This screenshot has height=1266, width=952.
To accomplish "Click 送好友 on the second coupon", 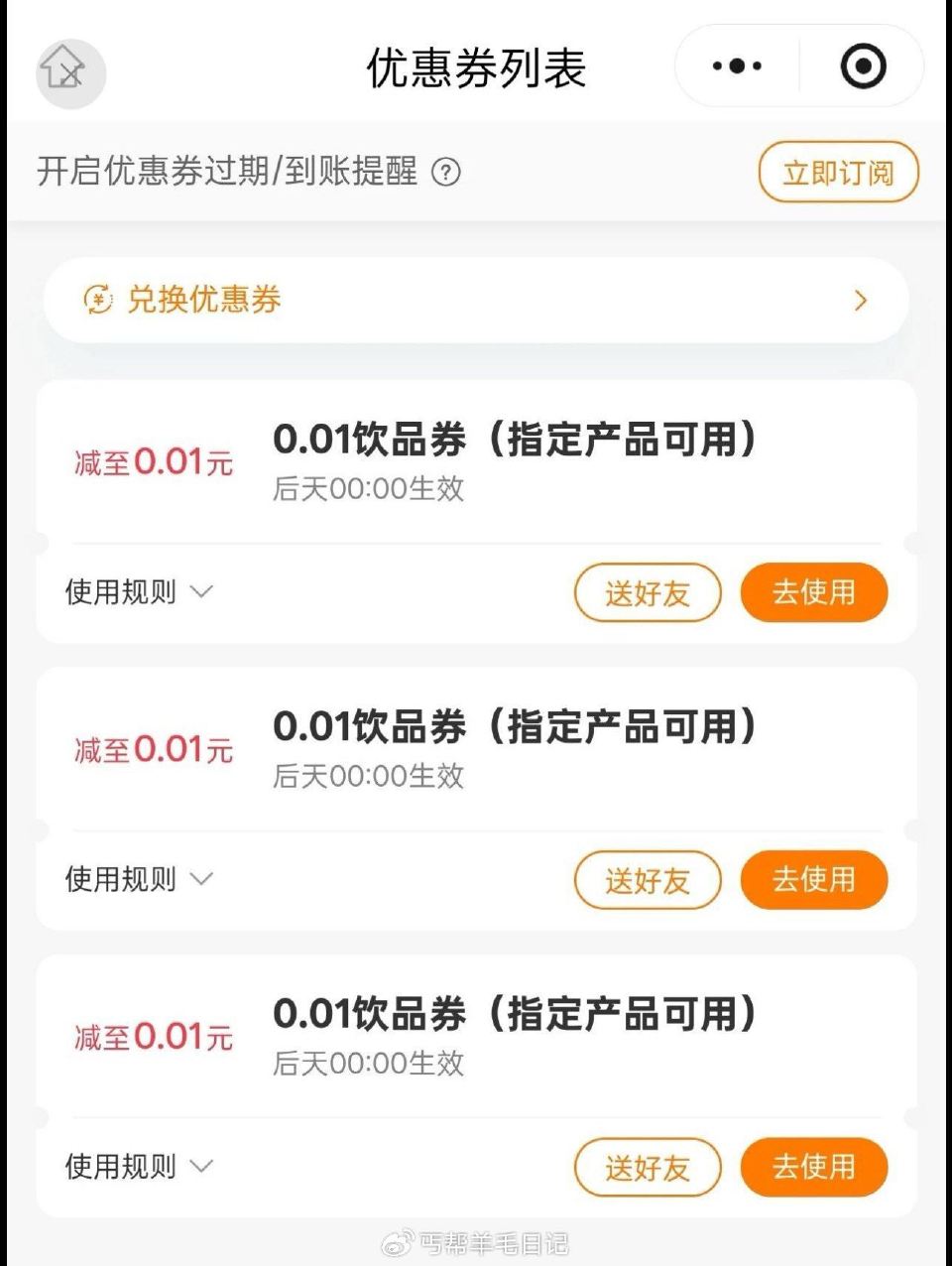I will point(648,880).
